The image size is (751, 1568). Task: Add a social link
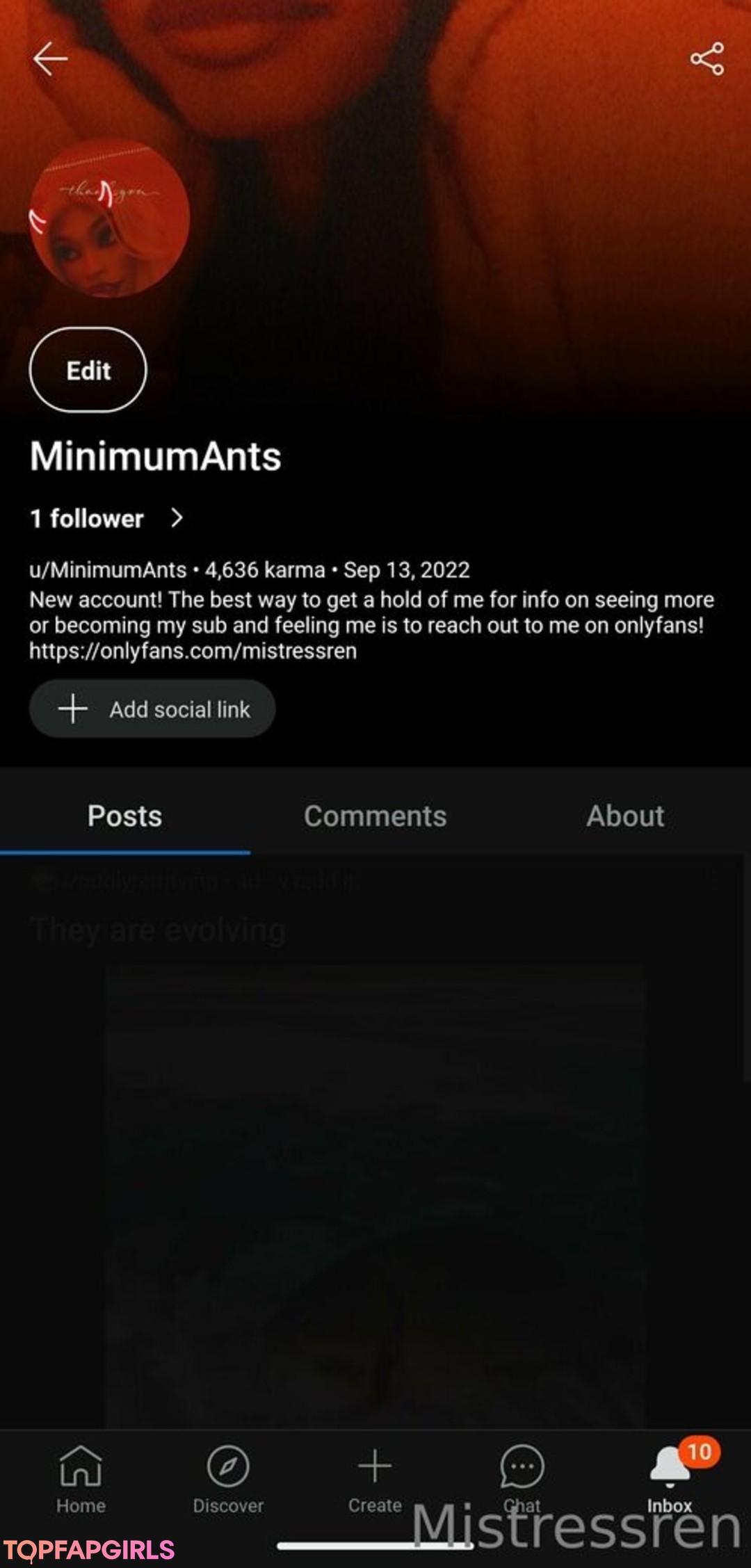[152, 709]
